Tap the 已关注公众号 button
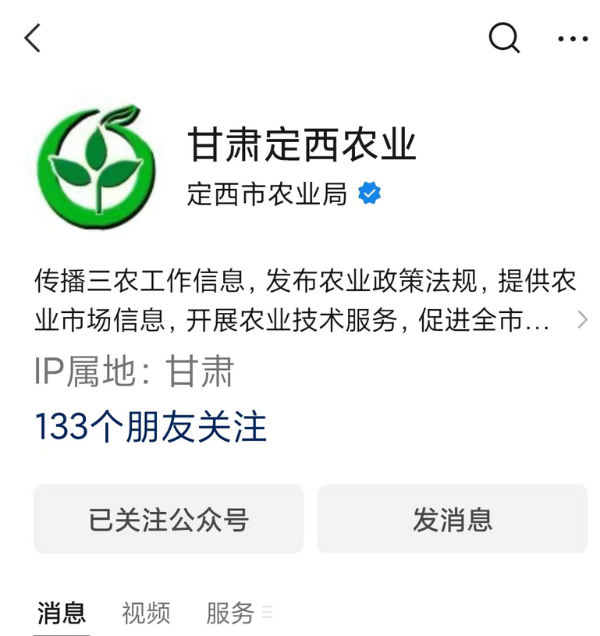 click(168, 519)
